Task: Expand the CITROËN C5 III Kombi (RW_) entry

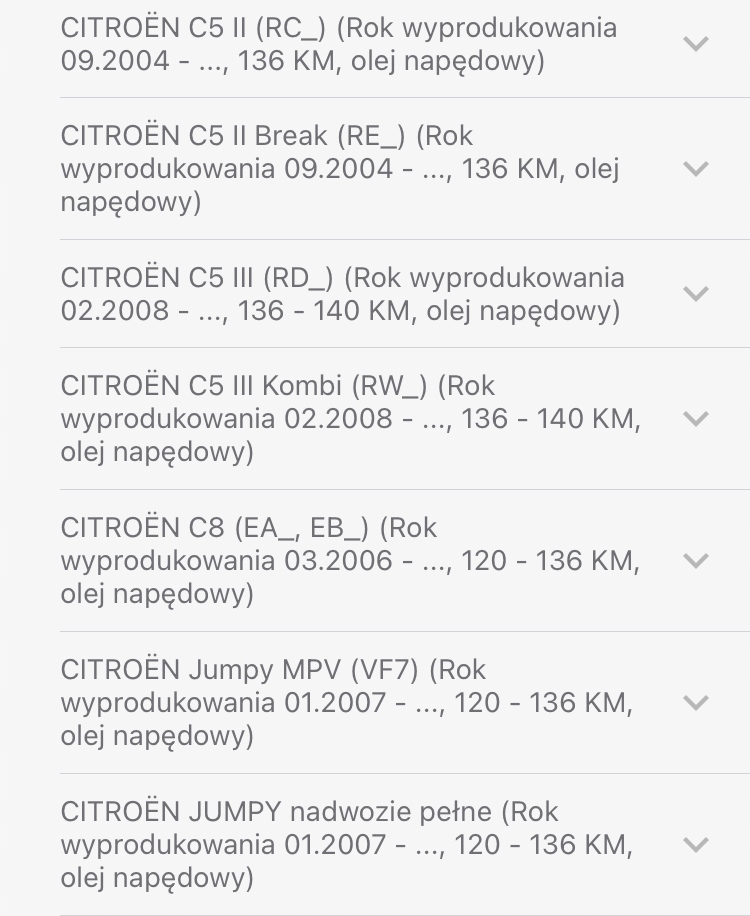Action: (x=694, y=419)
